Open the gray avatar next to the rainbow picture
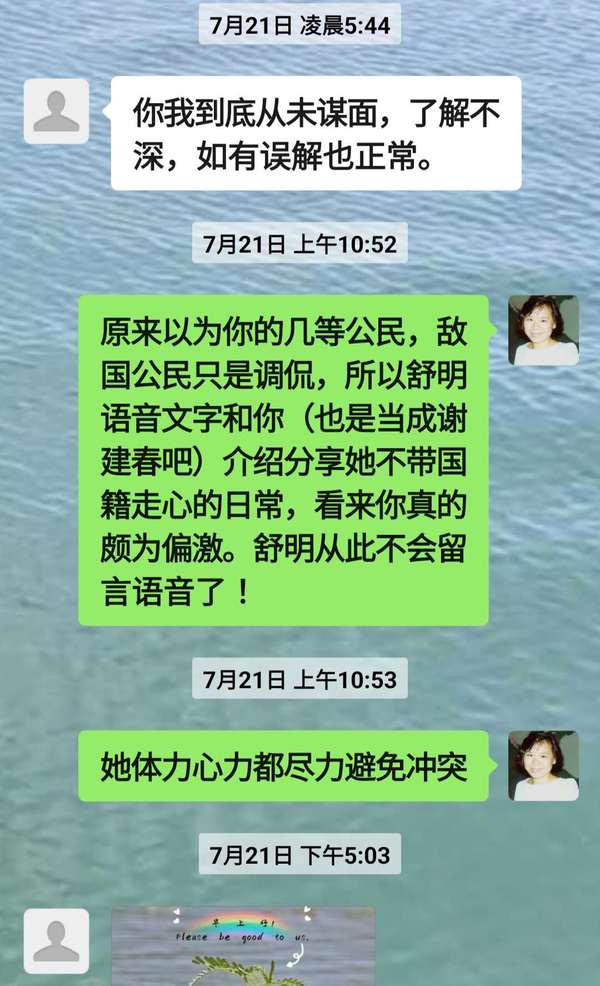Screen dimensions: 600x986 (x=56, y=941)
